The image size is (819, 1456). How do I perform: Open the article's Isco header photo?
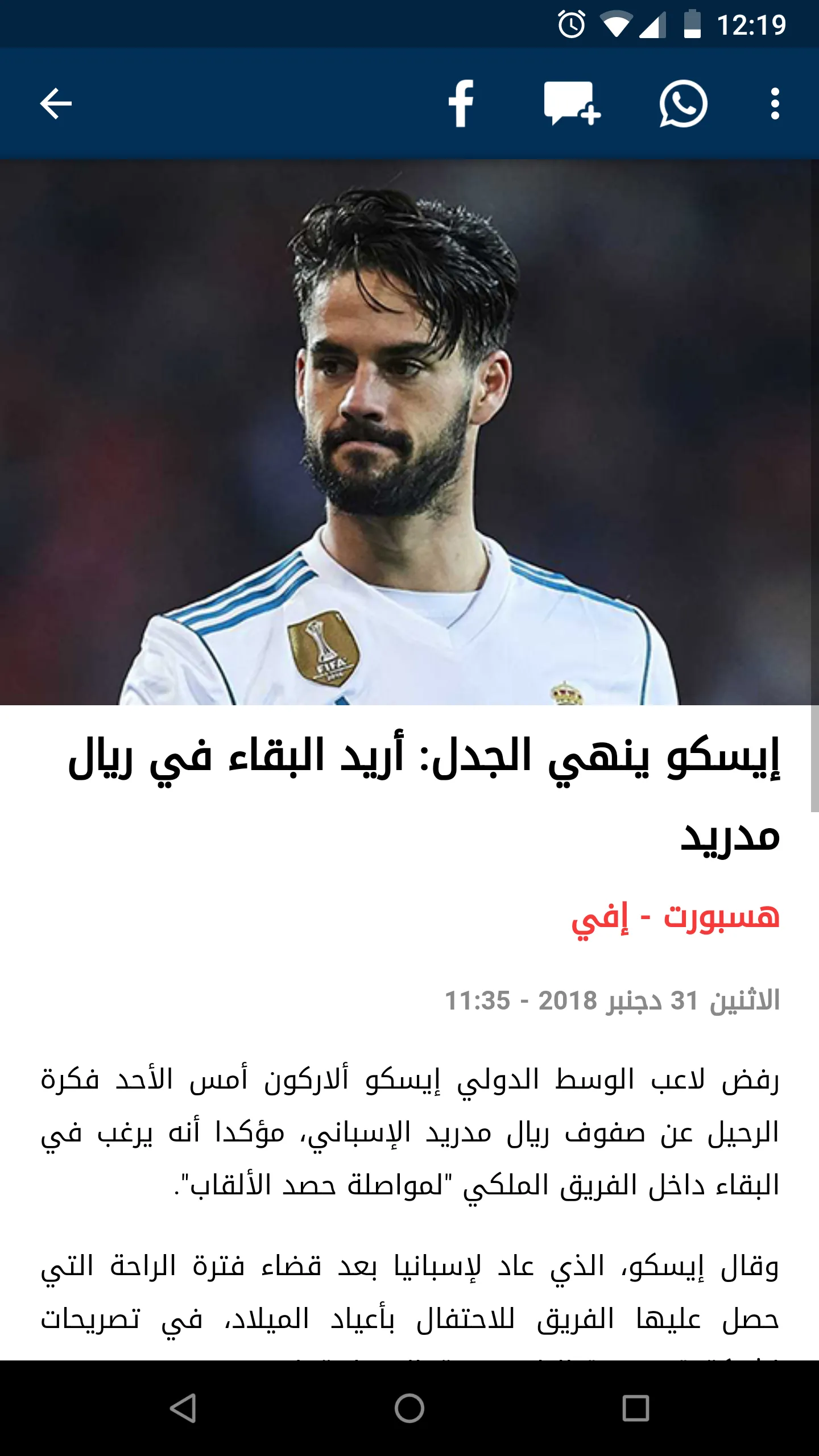[x=409, y=432]
